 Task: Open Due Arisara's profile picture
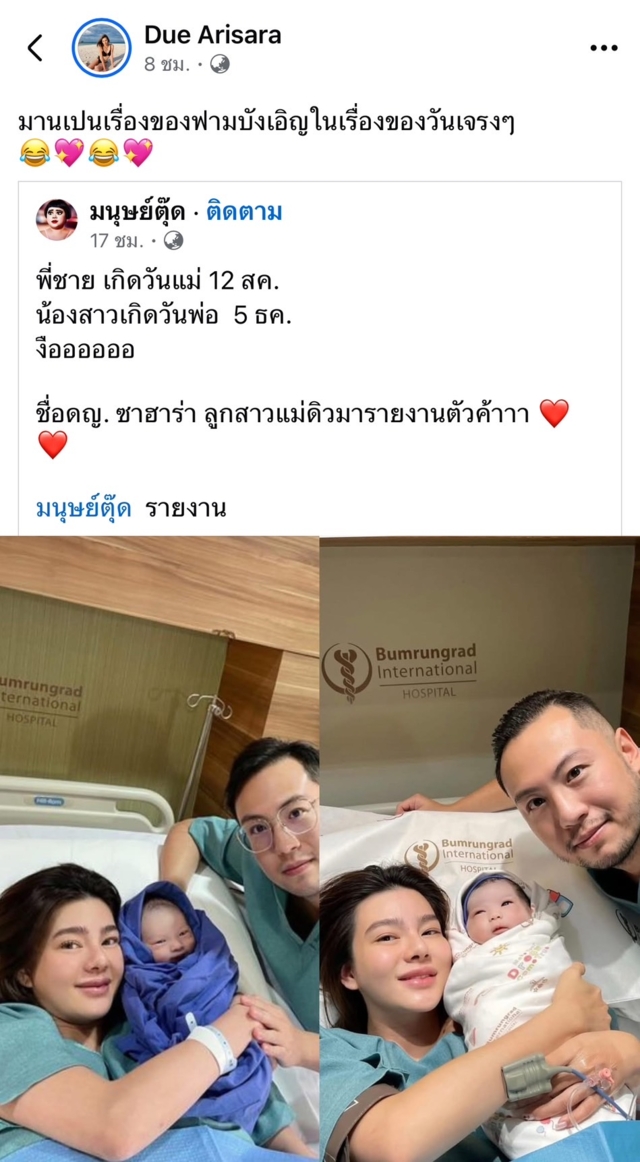[x=101, y=48]
